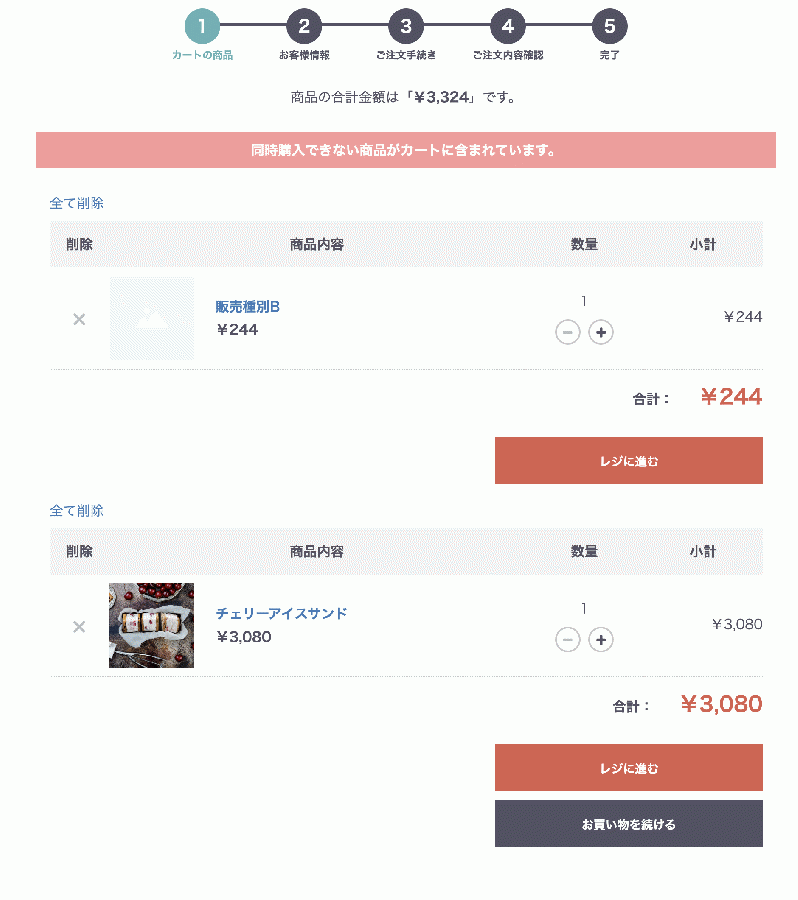Open the チェリーアイスサンド product link
The image size is (798, 900).
pos(281,613)
